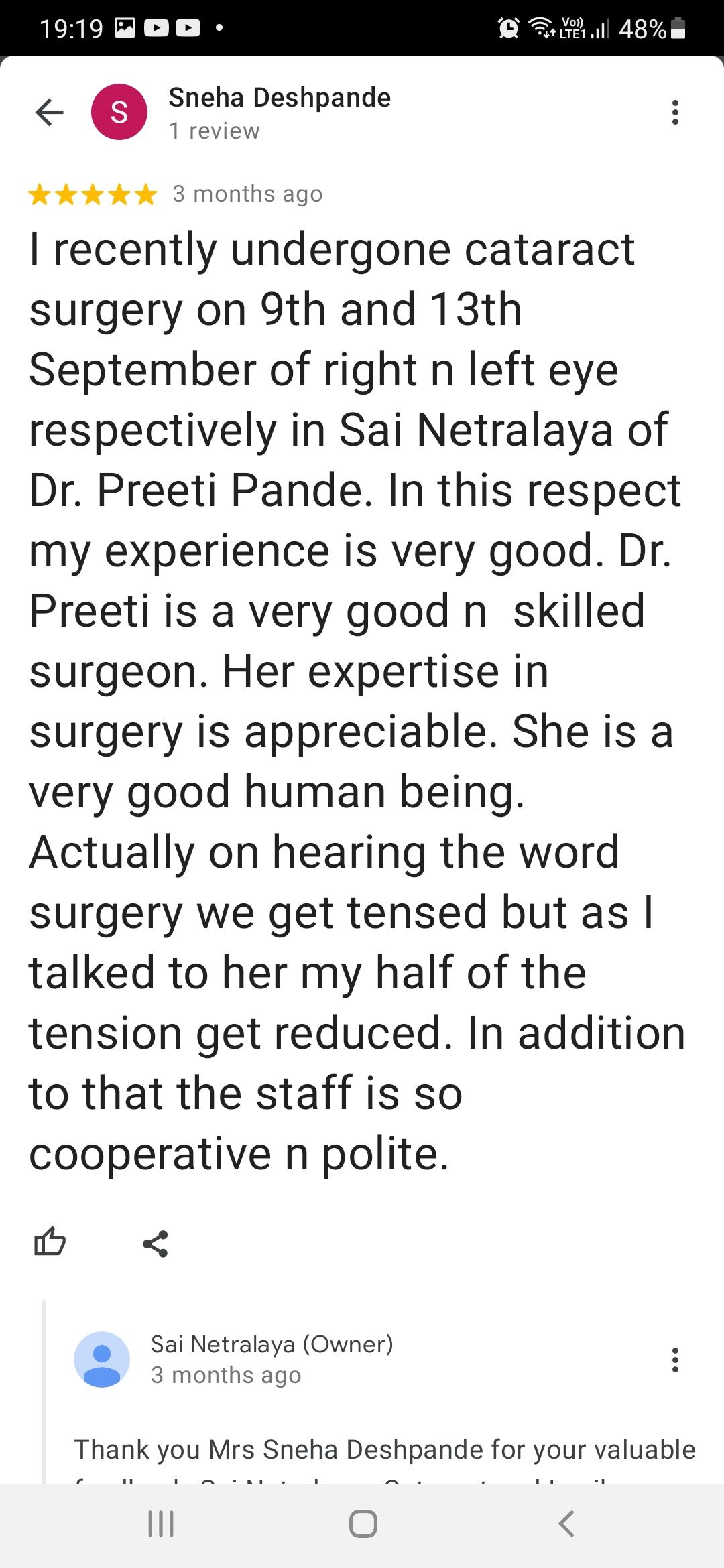Open the overflow menu on the owner reply
The width and height of the screenshot is (724, 1568).
677,1360
